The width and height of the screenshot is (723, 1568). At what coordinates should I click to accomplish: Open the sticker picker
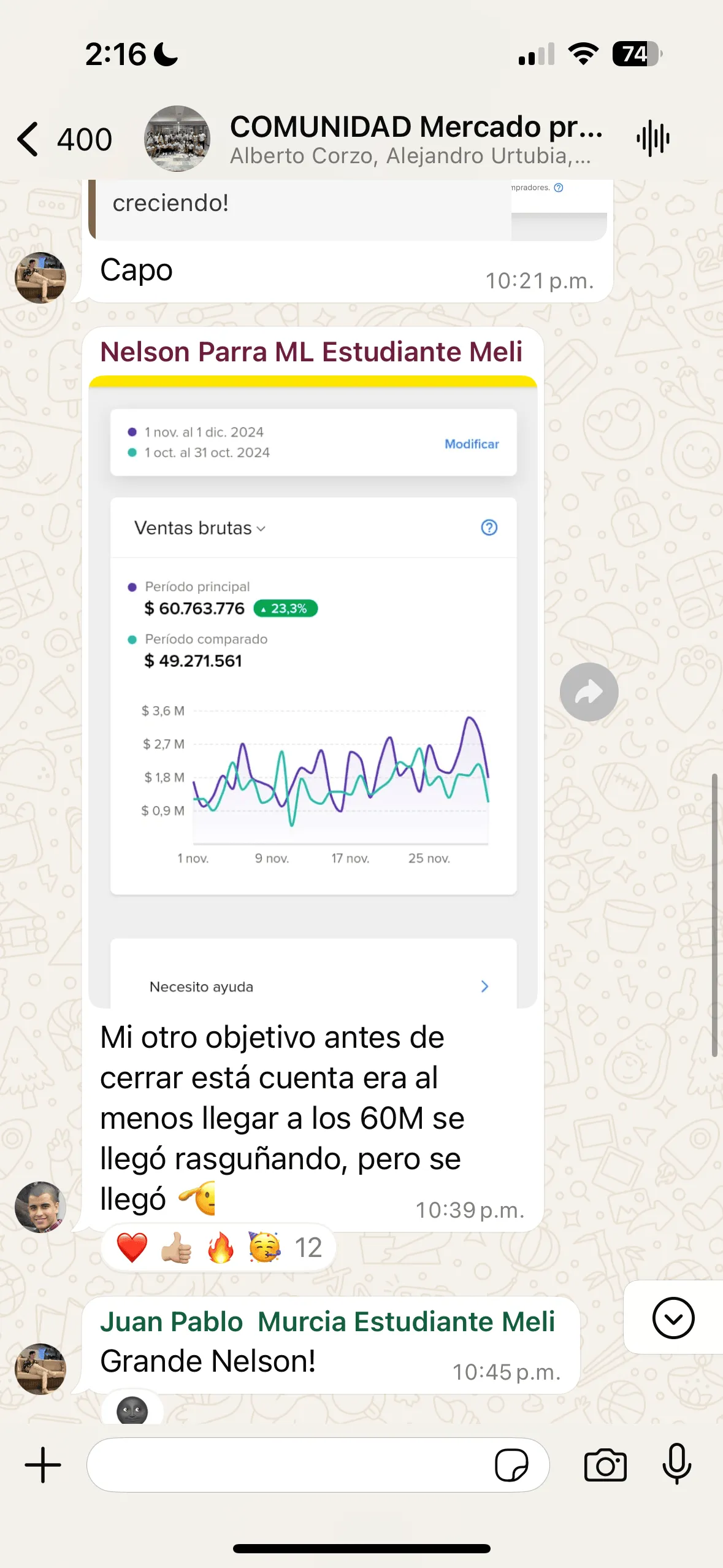(x=511, y=1465)
